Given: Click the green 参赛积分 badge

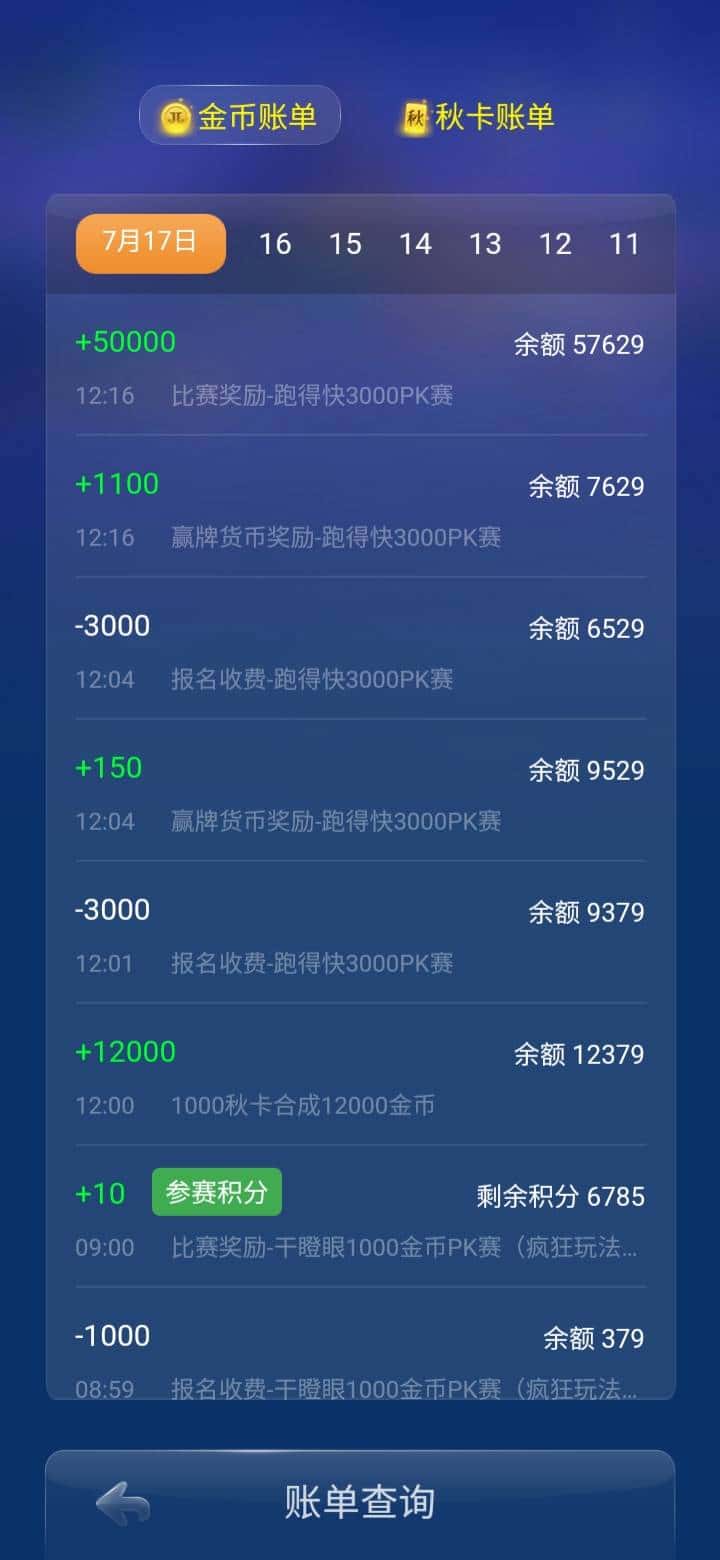Looking at the screenshot, I should coord(216,1191).
